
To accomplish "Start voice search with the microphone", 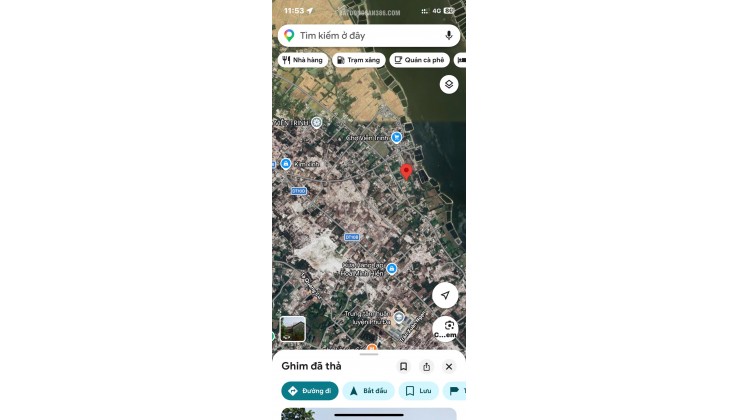I will pyautogui.click(x=448, y=35).
